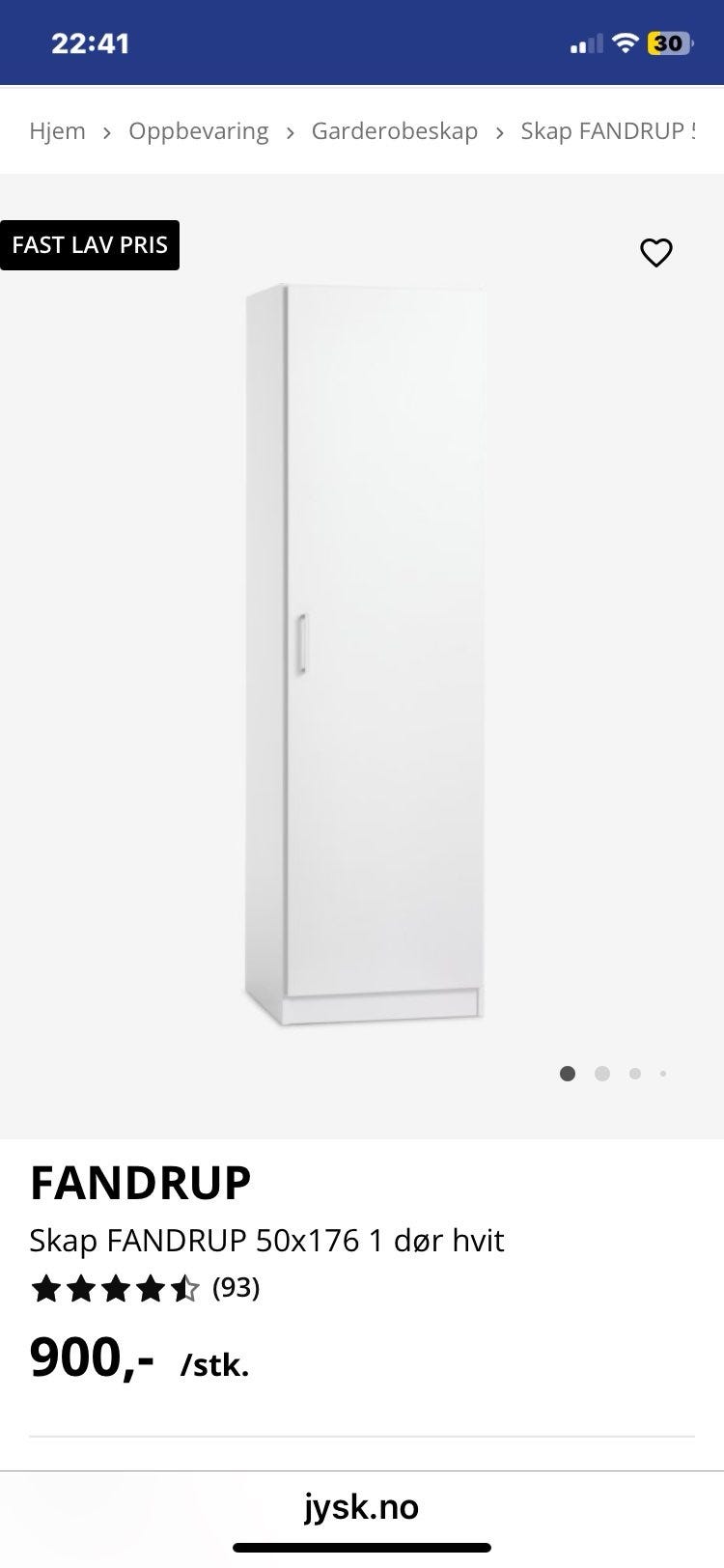Tap the jysk.no address bar
The width and height of the screenshot is (724, 1568).
(x=362, y=1507)
